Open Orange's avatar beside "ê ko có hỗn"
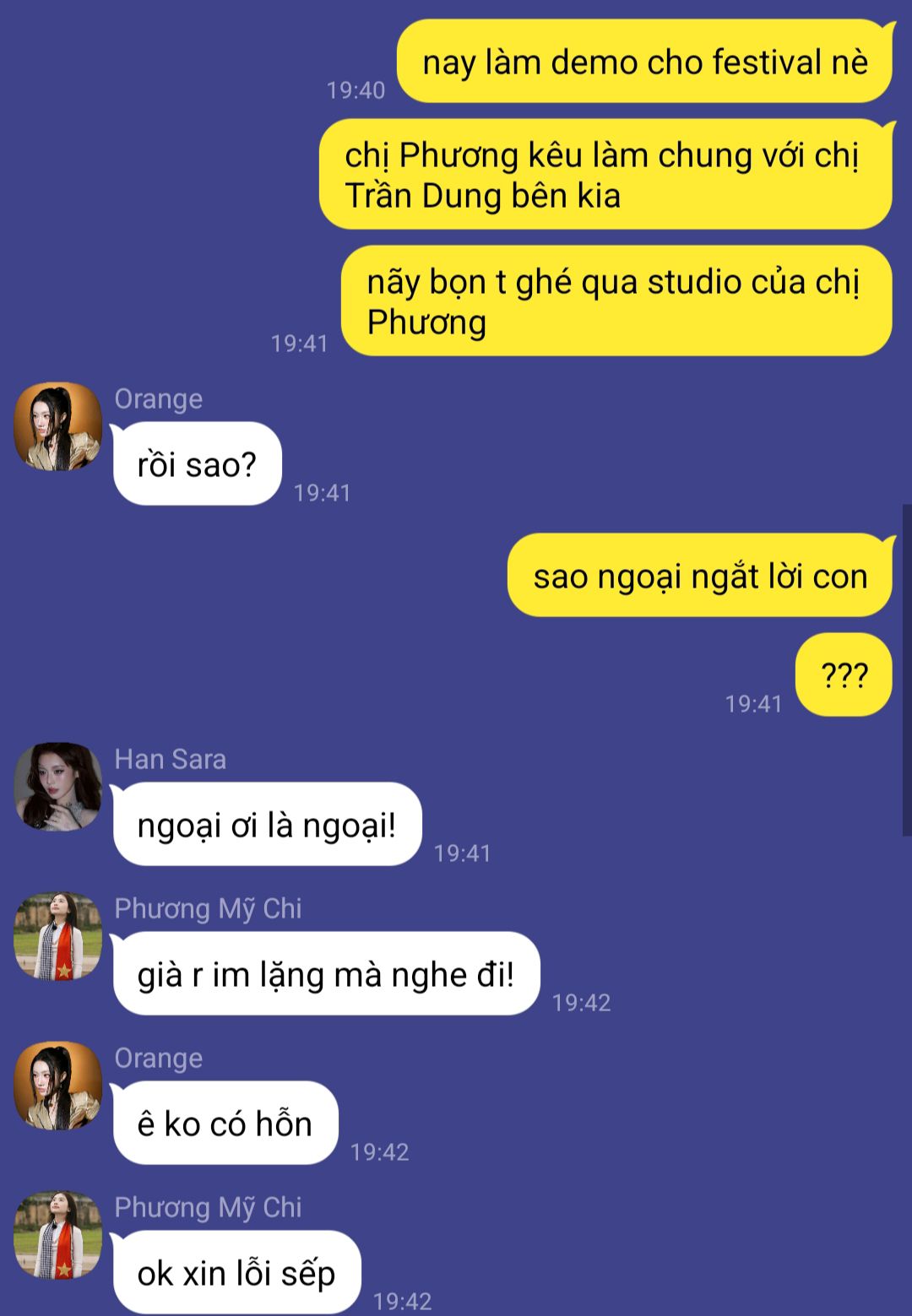The height and width of the screenshot is (1316, 912). pyautogui.click(x=57, y=1086)
